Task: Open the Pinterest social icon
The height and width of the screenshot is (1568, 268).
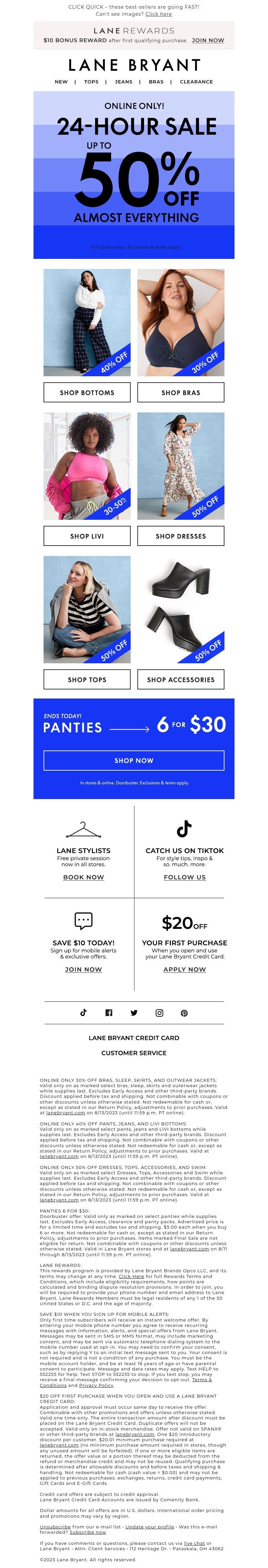Action: pyautogui.click(x=184, y=1013)
